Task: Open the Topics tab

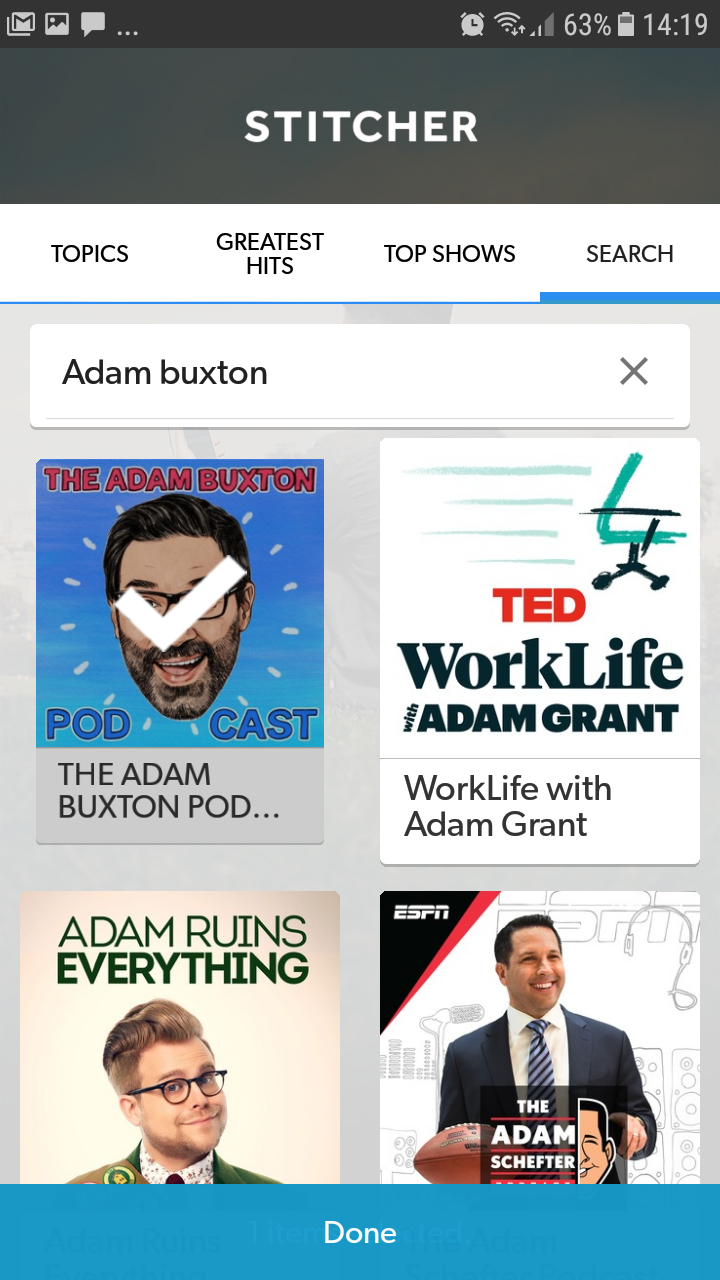Action: point(89,254)
